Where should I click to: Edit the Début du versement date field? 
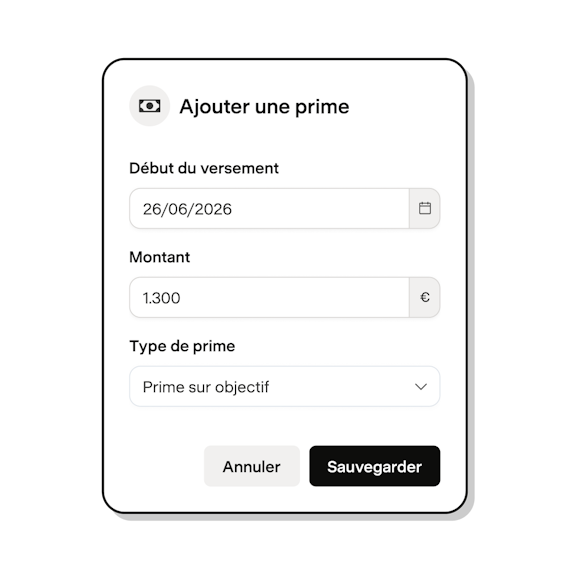(269, 209)
